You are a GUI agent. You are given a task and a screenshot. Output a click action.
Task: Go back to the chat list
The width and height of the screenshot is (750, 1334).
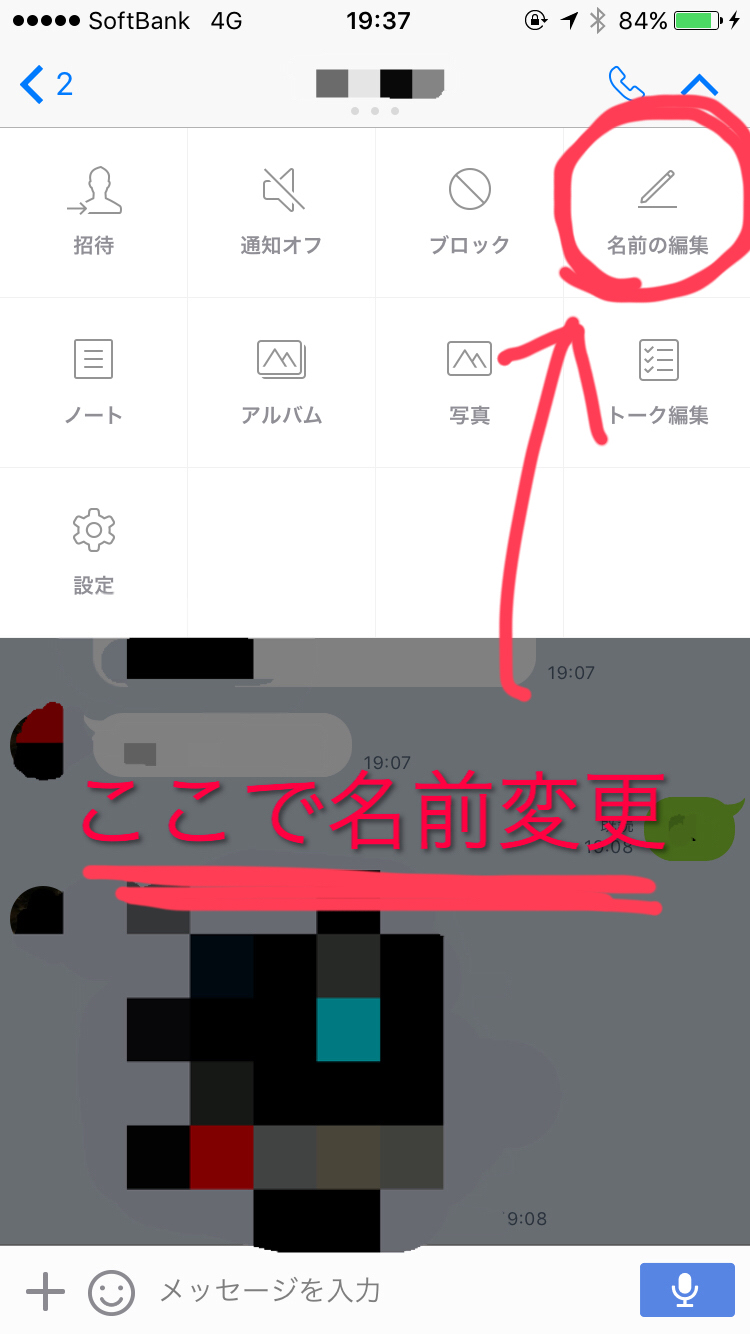pos(45,85)
